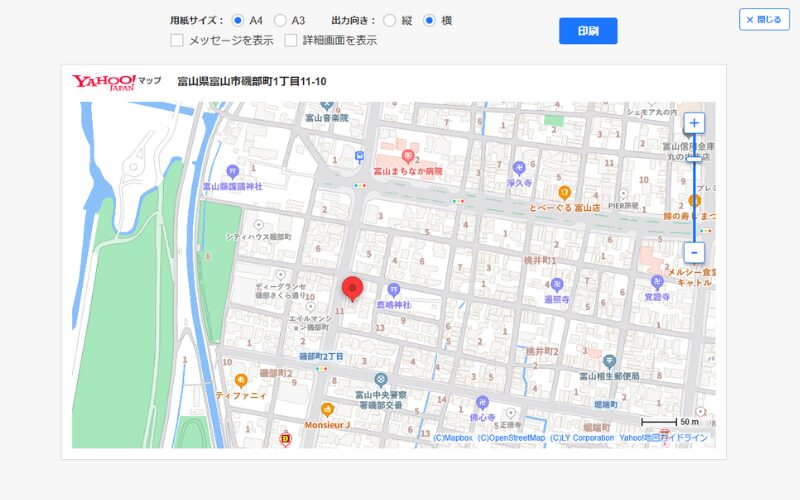Zoom in the map with plus button

(x=694, y=124)
